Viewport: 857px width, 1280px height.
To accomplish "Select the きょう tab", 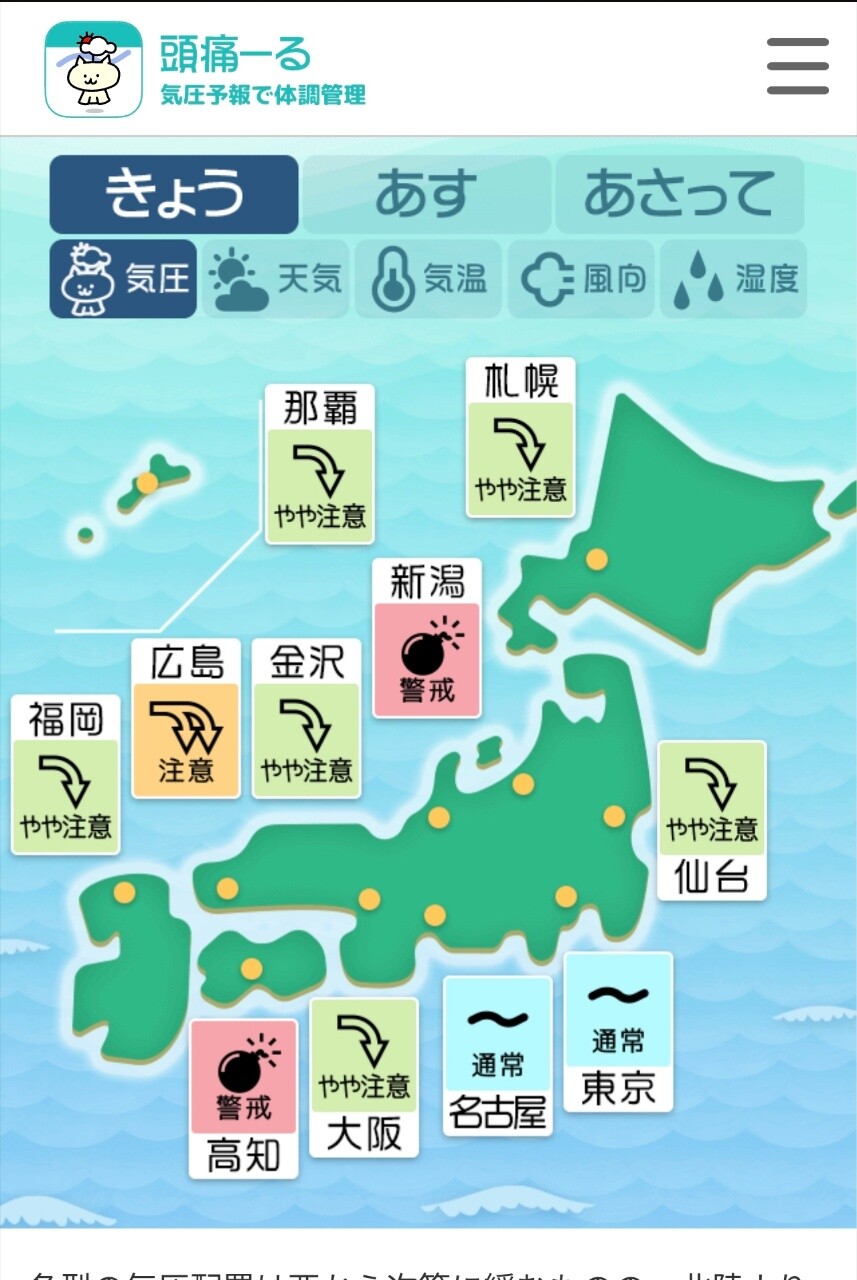I will coord(174,194).
